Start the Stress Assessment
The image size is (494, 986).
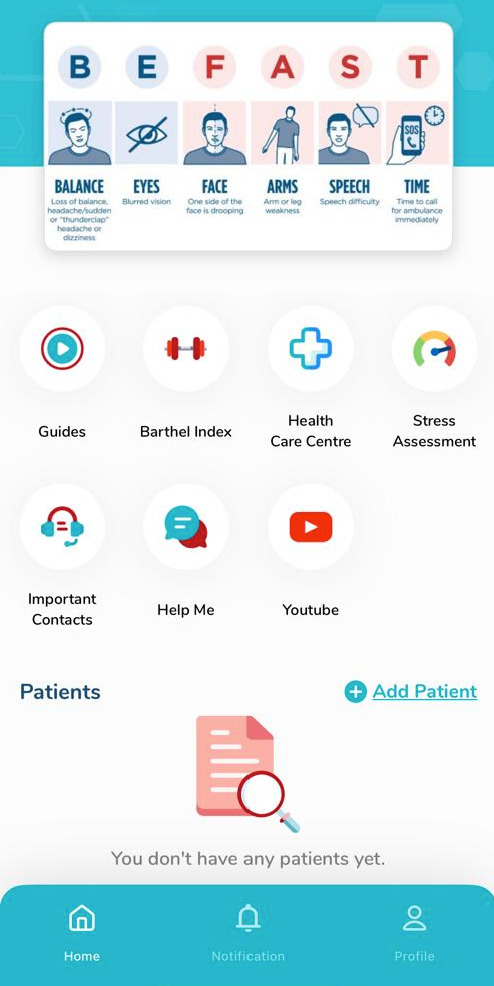(434, 349)
